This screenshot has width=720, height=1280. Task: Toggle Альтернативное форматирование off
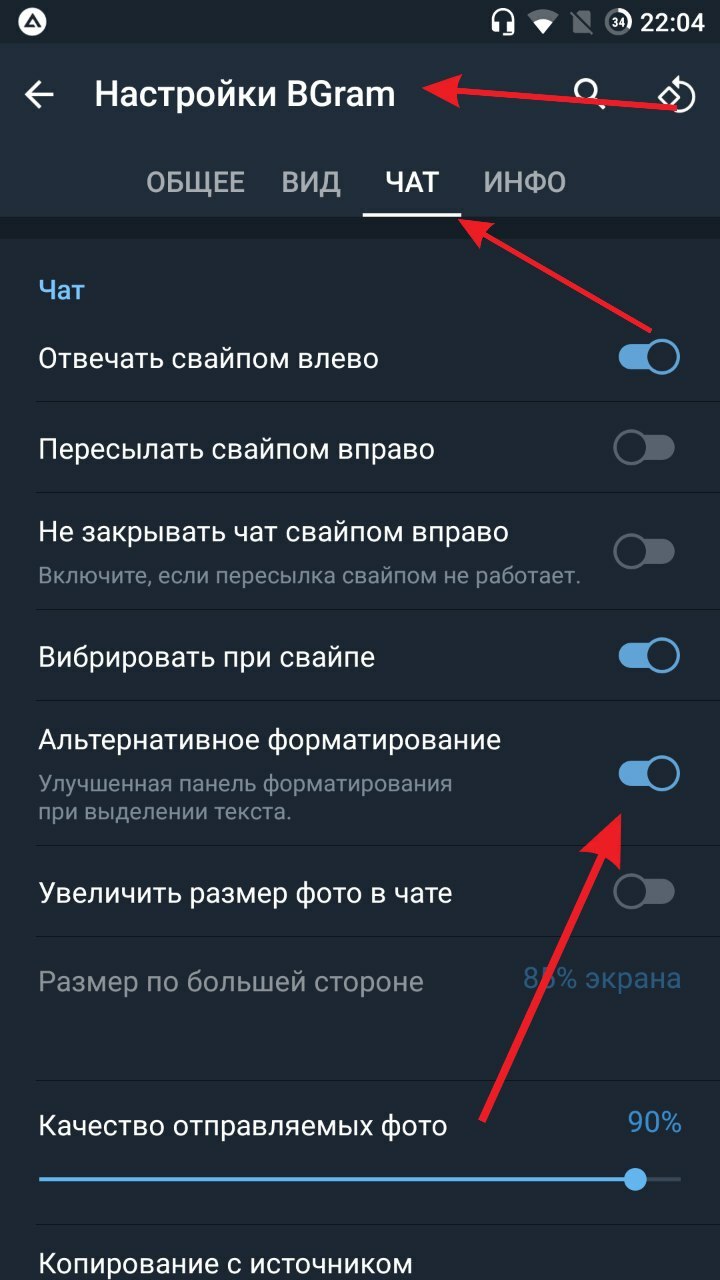coord(648,773)
